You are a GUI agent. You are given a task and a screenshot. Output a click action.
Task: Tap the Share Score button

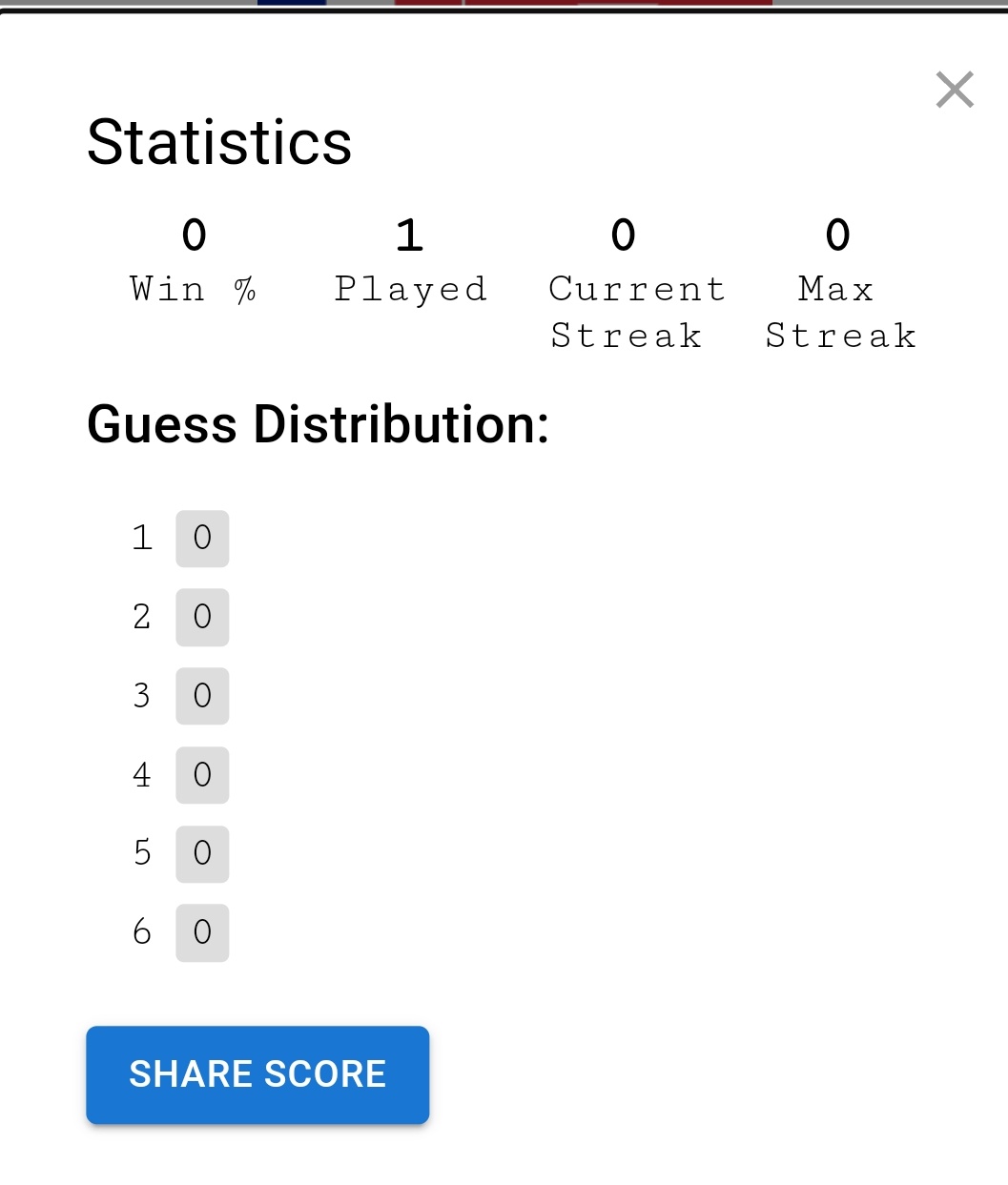[x=257, y=1074]
